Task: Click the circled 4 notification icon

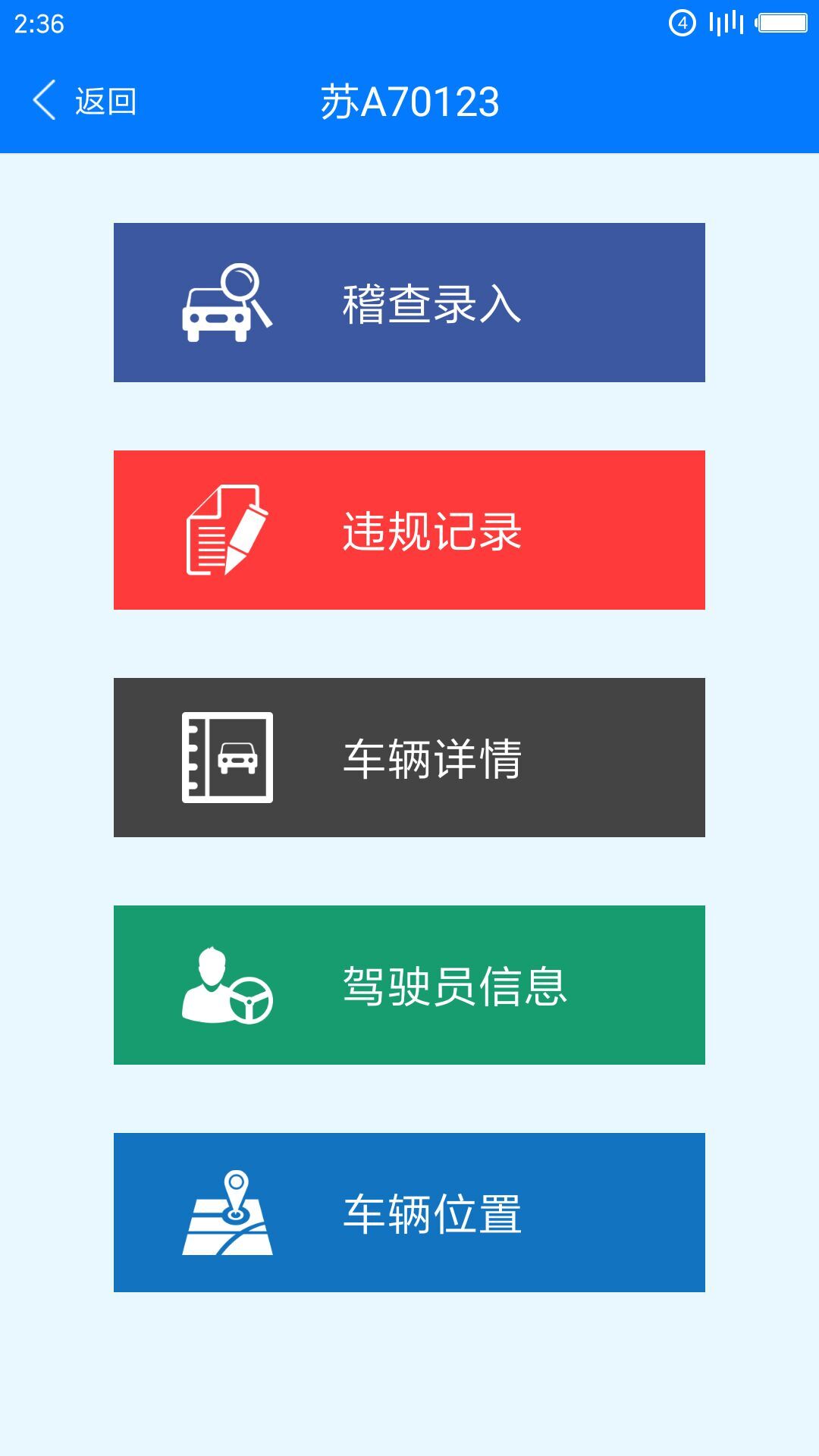Action: pyautogui.click(x=682, y=24)
